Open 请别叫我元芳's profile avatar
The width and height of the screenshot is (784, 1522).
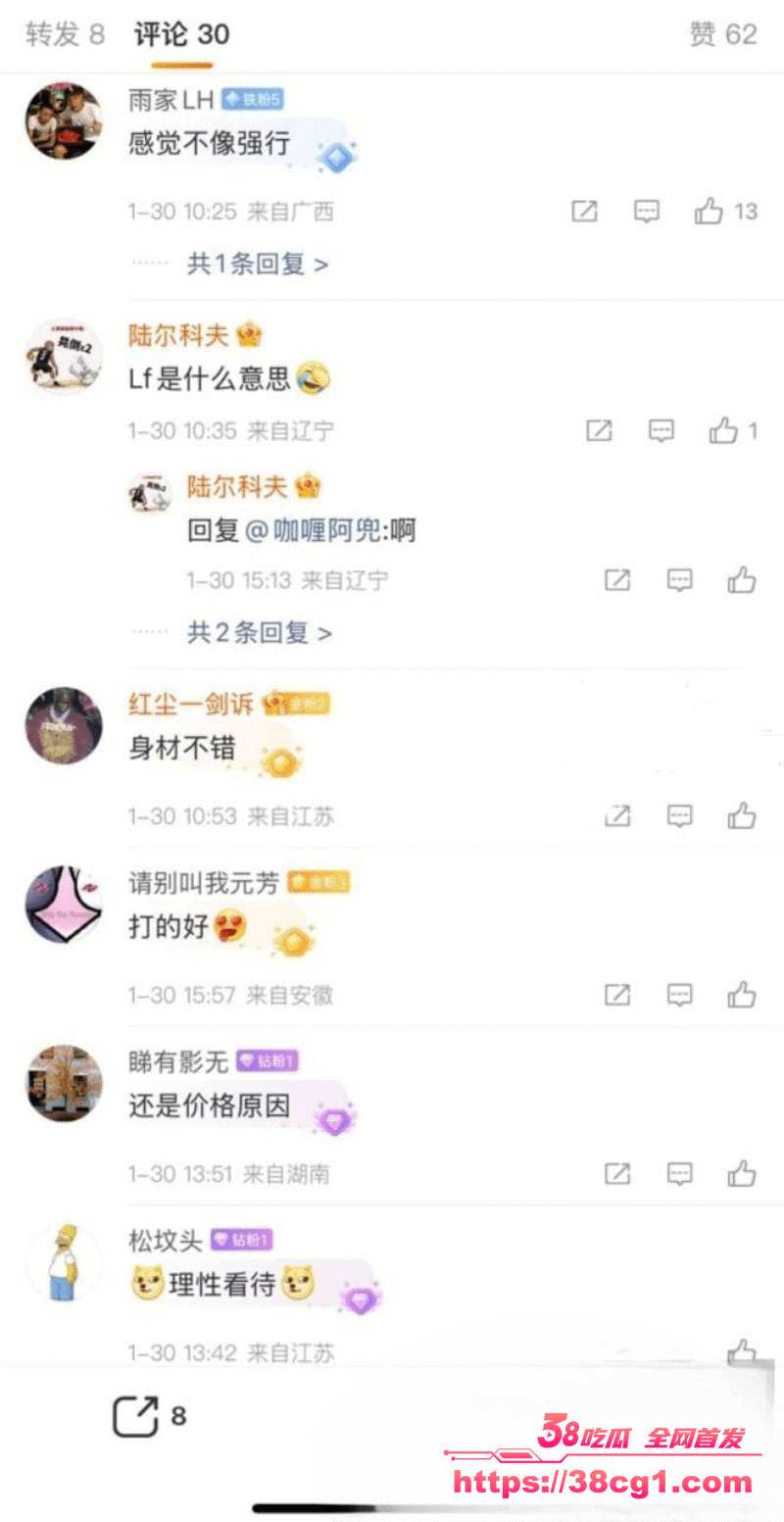tap(64, 904)
